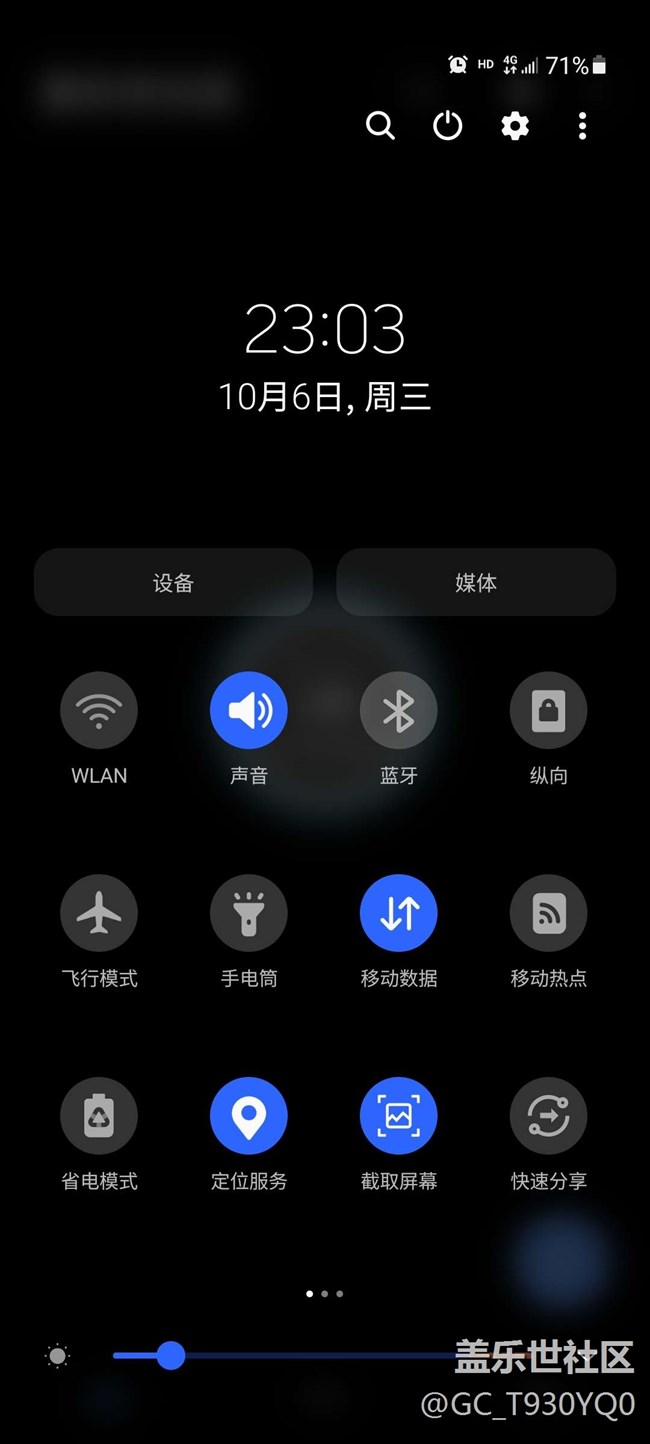Open the three-dot overflow menu

click(582, 126)
